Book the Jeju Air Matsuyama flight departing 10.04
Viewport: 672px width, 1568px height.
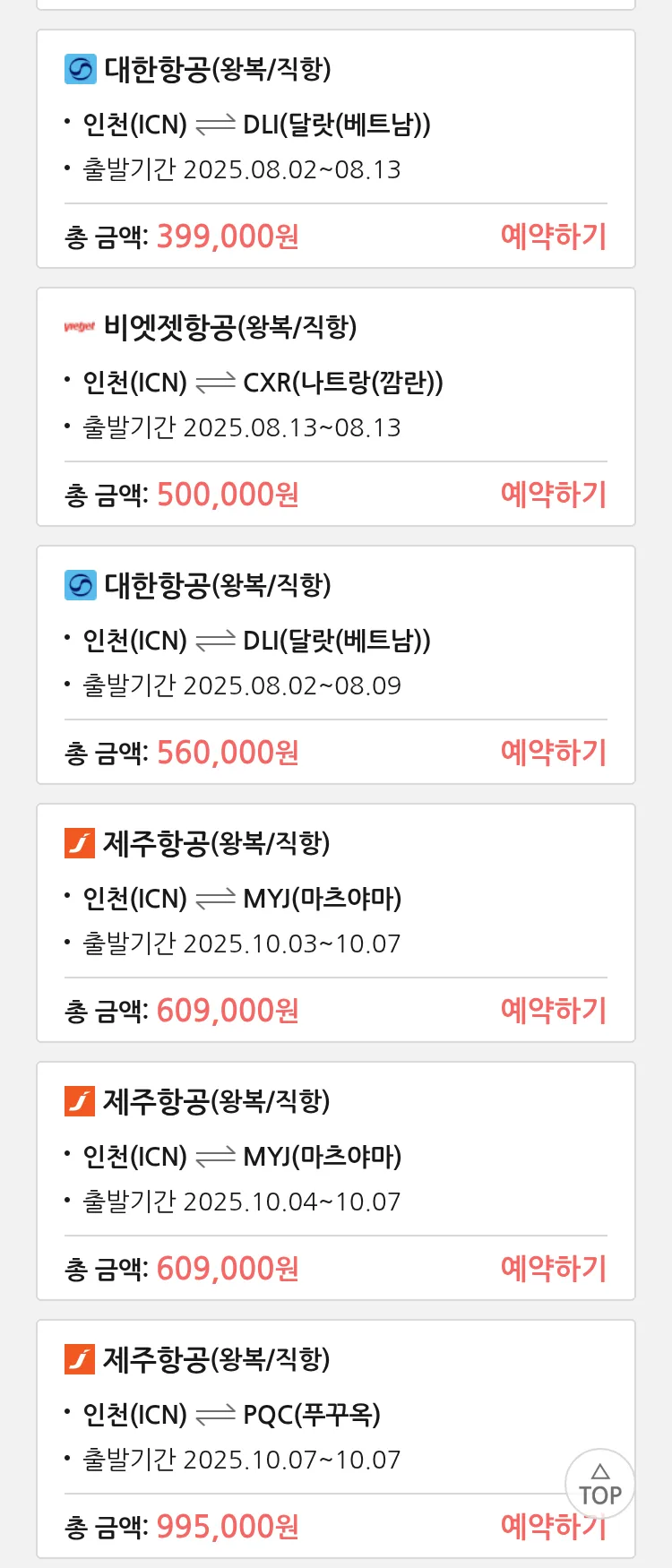[x=553, y=1269]
